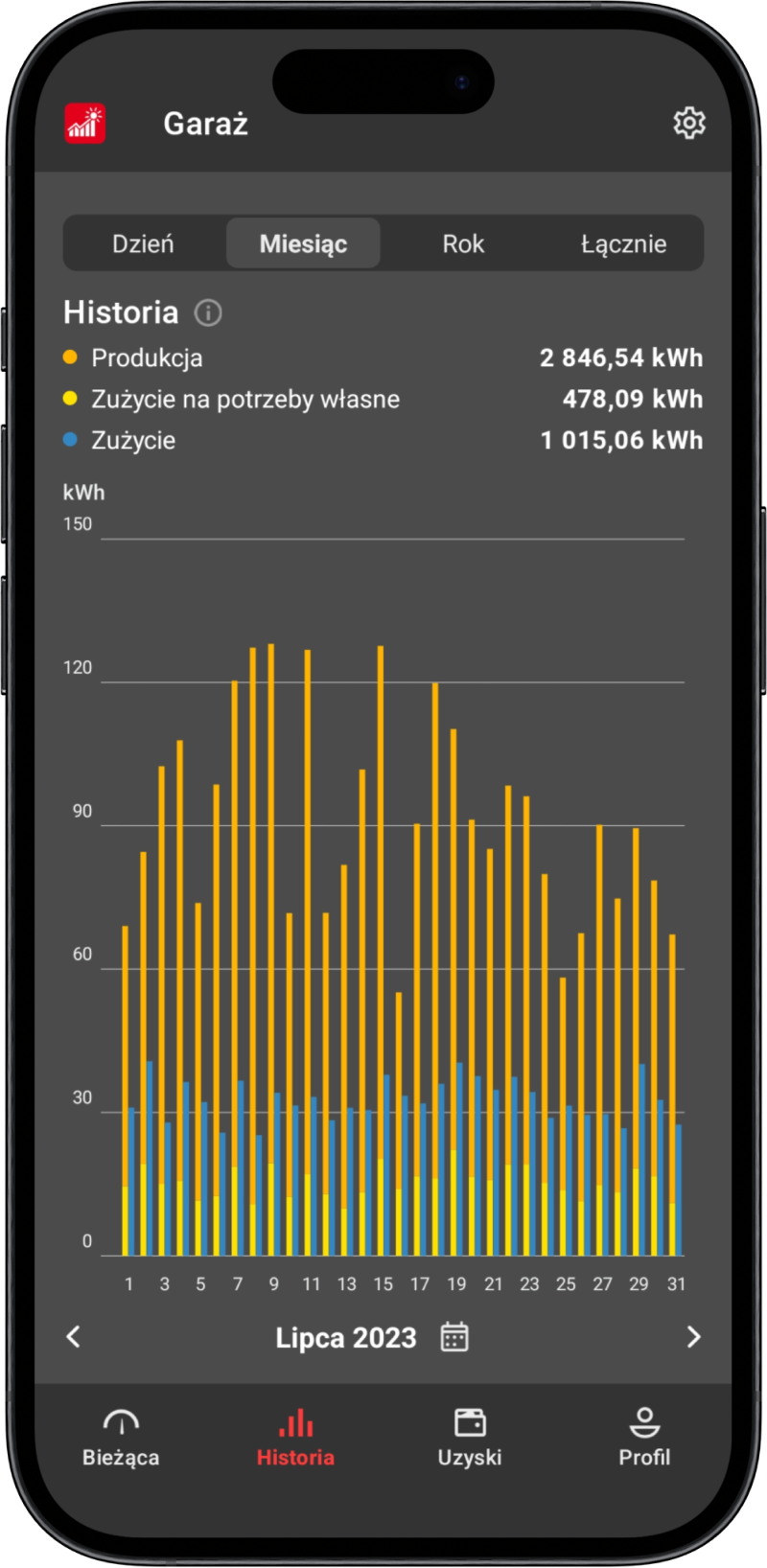Switch to the Uzyski tab
767x1568 pixels.
click(x=470, y=1438)
